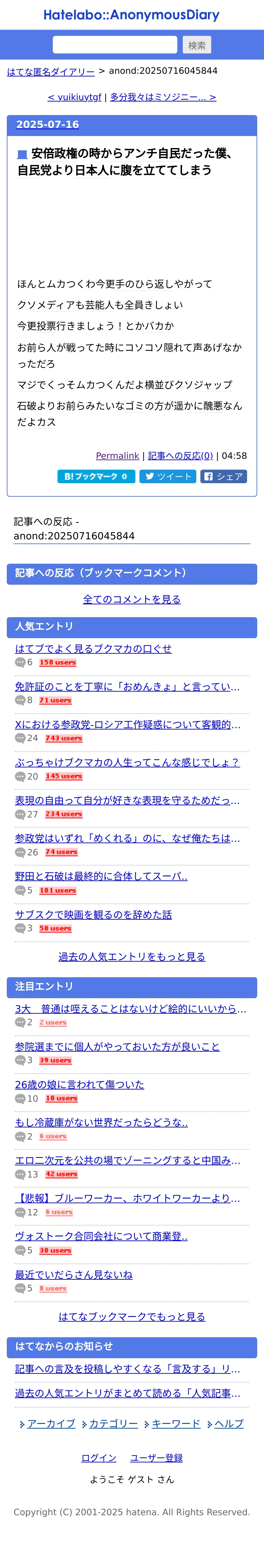Open 26歳の娘に言われて傷ついた entry
Image resolution: width=264 pixels, height=1568 pixels.
tap(80, 1084)
